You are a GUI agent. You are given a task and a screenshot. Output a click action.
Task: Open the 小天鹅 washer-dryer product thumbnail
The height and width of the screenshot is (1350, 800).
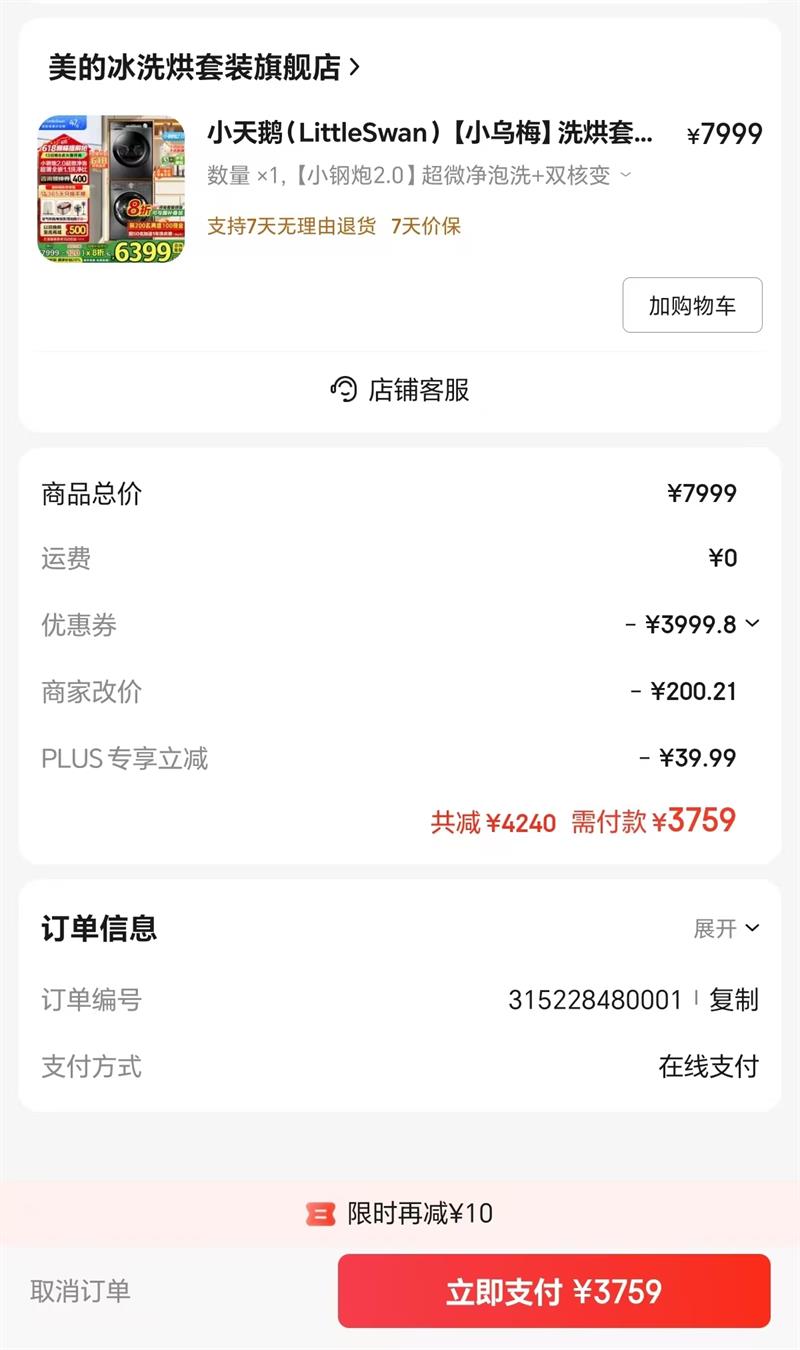point(112,189)
